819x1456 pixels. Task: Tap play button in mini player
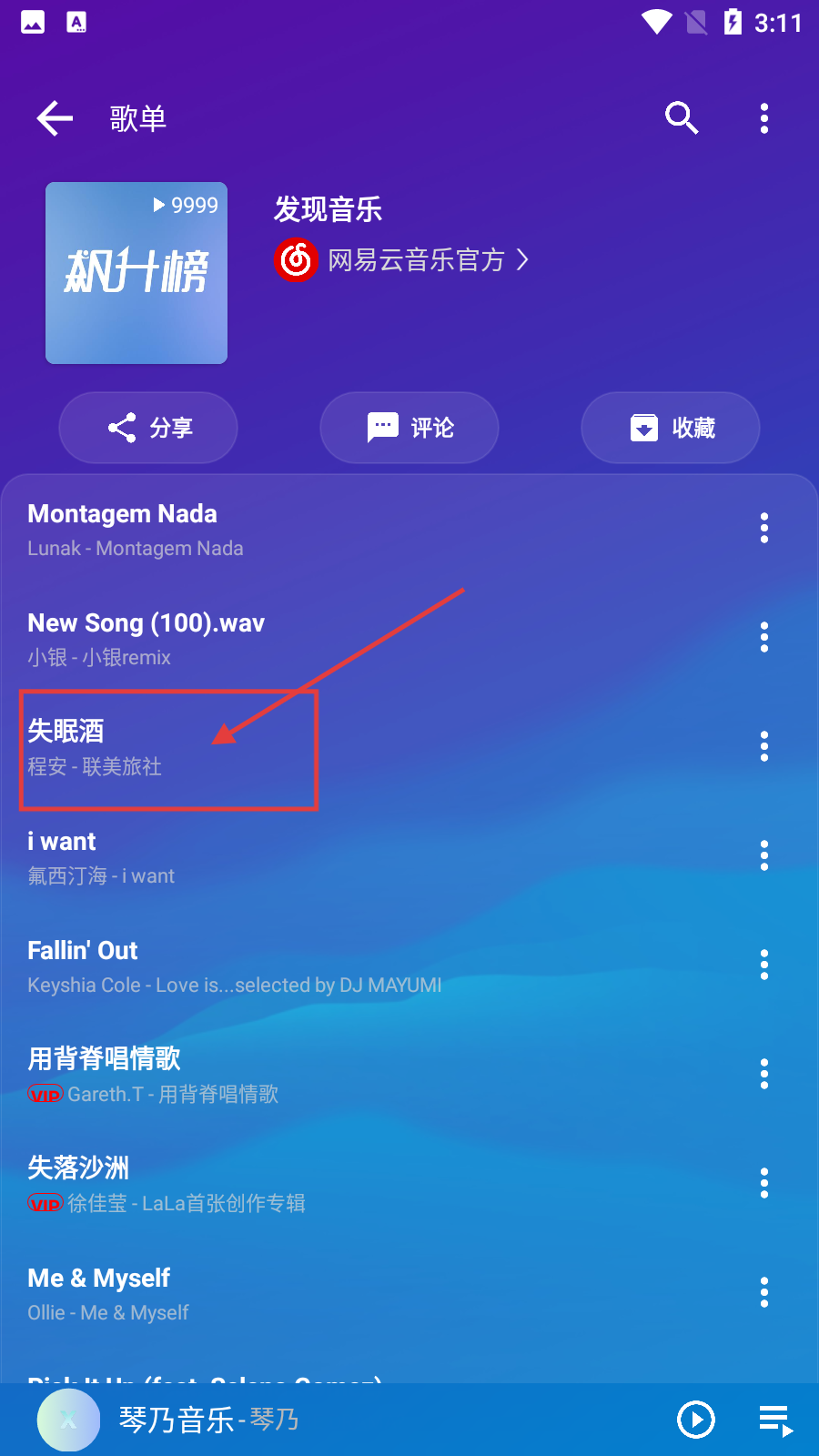click(x=696, y=1420)
